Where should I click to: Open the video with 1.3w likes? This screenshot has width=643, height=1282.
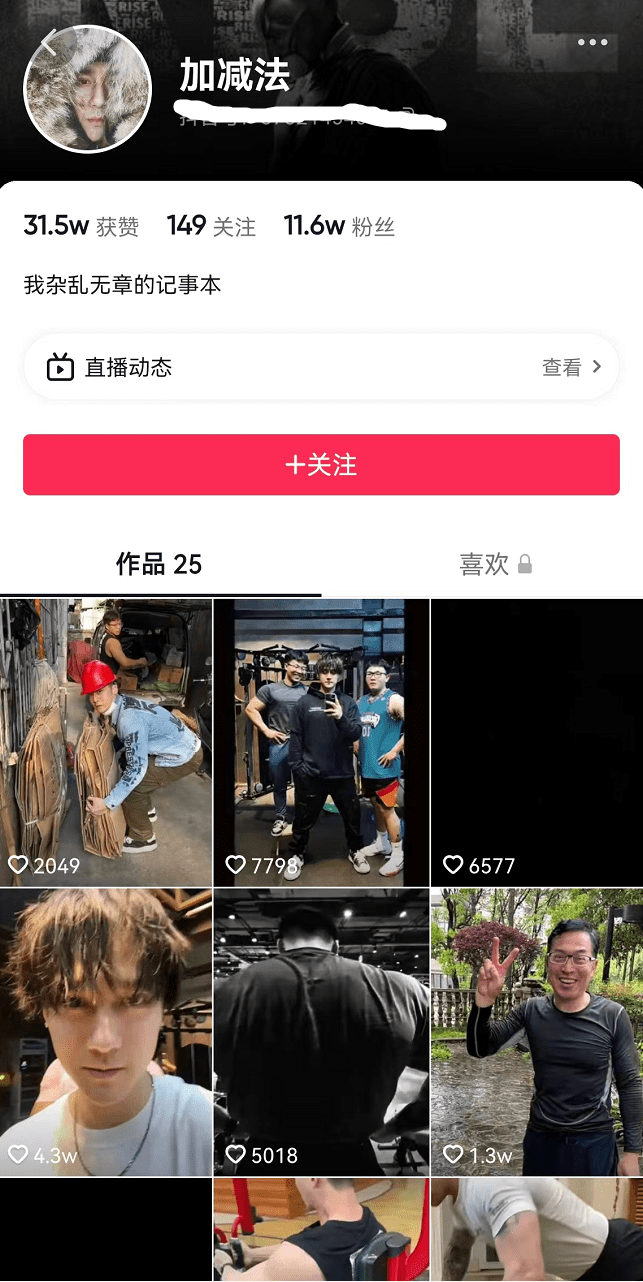537,1032
